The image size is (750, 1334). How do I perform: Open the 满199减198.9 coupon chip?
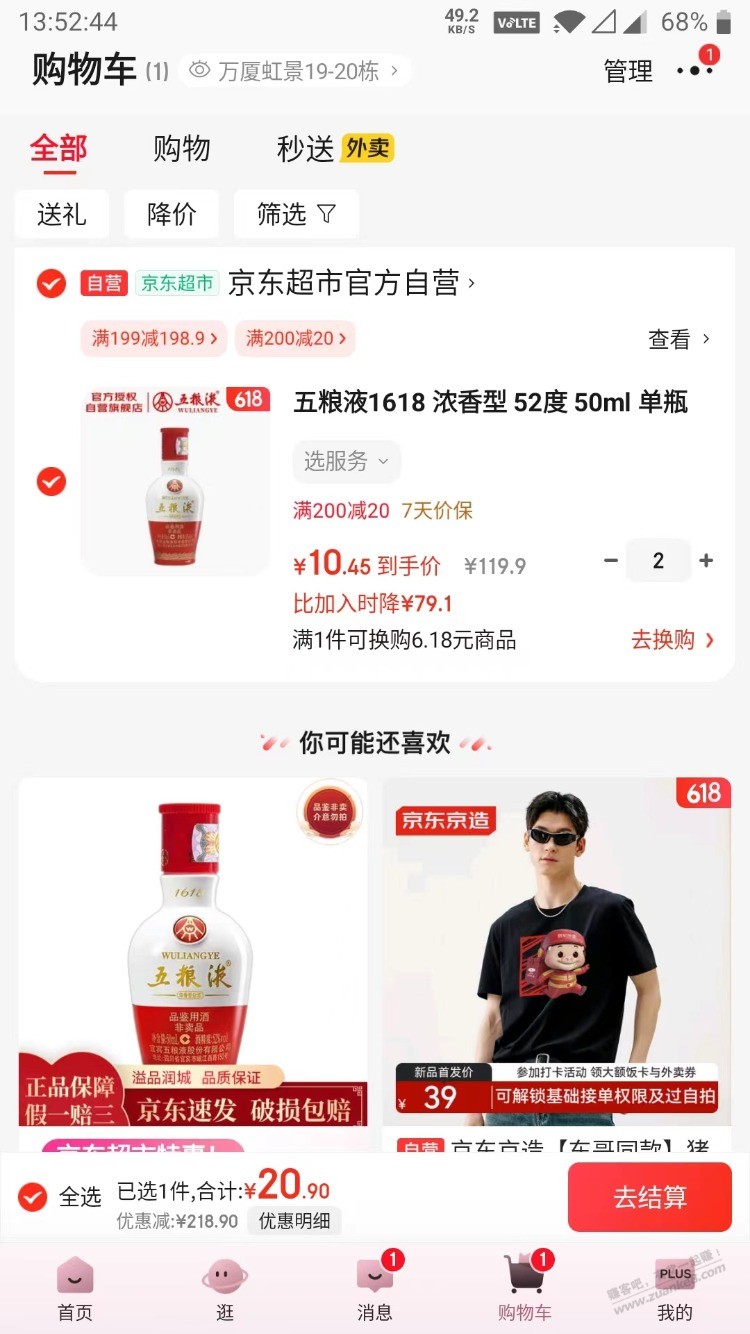(x=154, y=339)
